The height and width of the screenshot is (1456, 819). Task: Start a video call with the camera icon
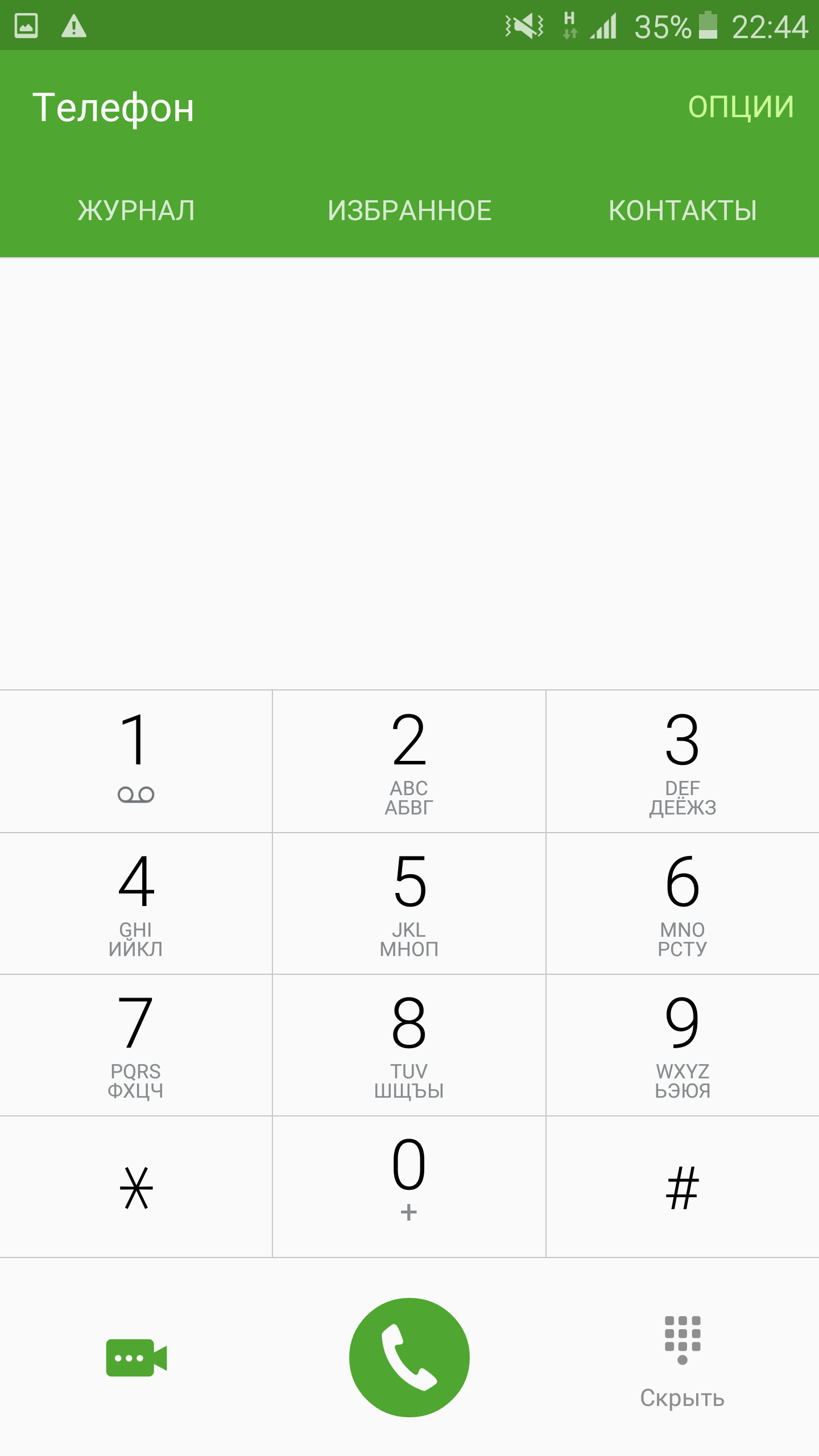click(136, 1358)
